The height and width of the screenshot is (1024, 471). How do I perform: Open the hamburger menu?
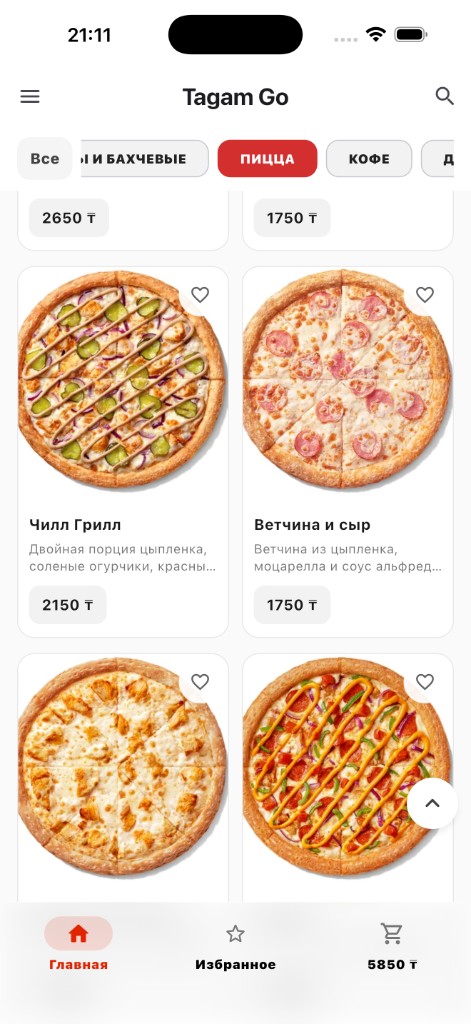[x=30, y=97]
